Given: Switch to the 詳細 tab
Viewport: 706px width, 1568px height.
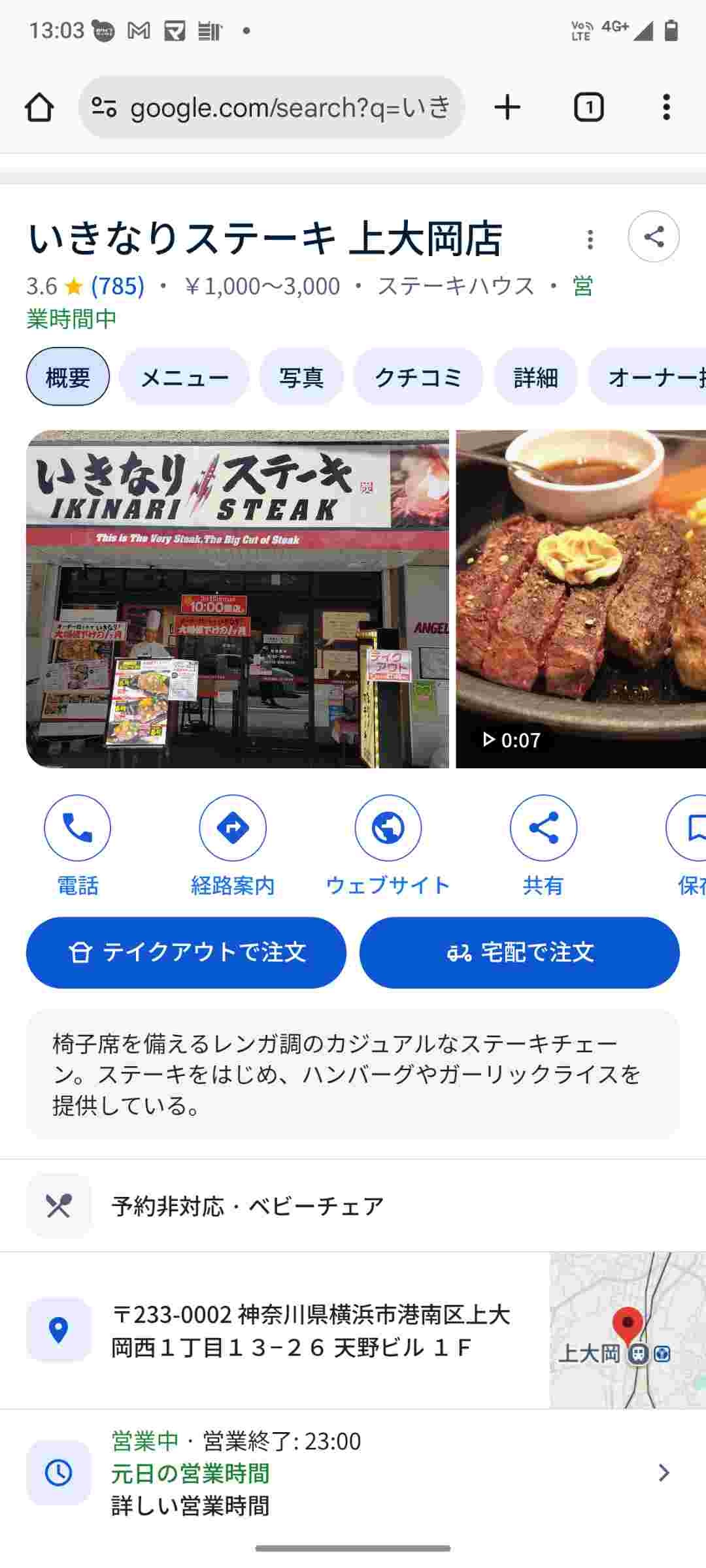Looking at the screenshot, I should (x=536, y=377).
